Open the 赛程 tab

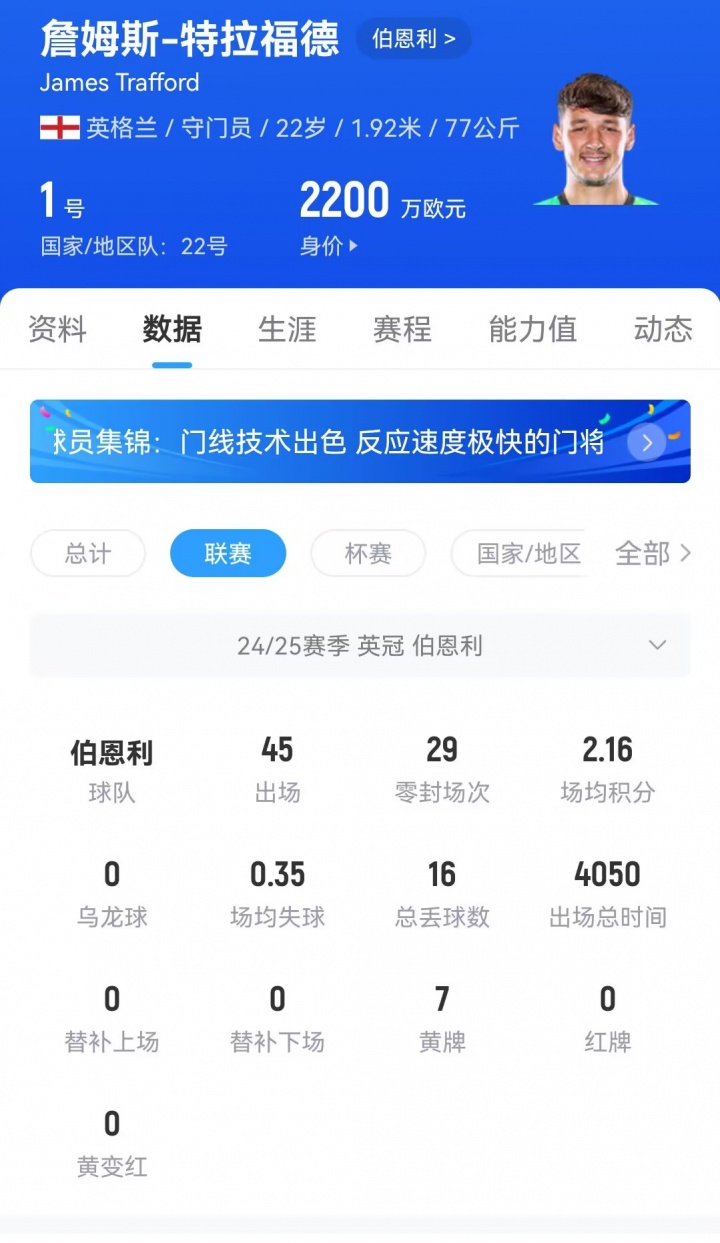coord(402,329)
